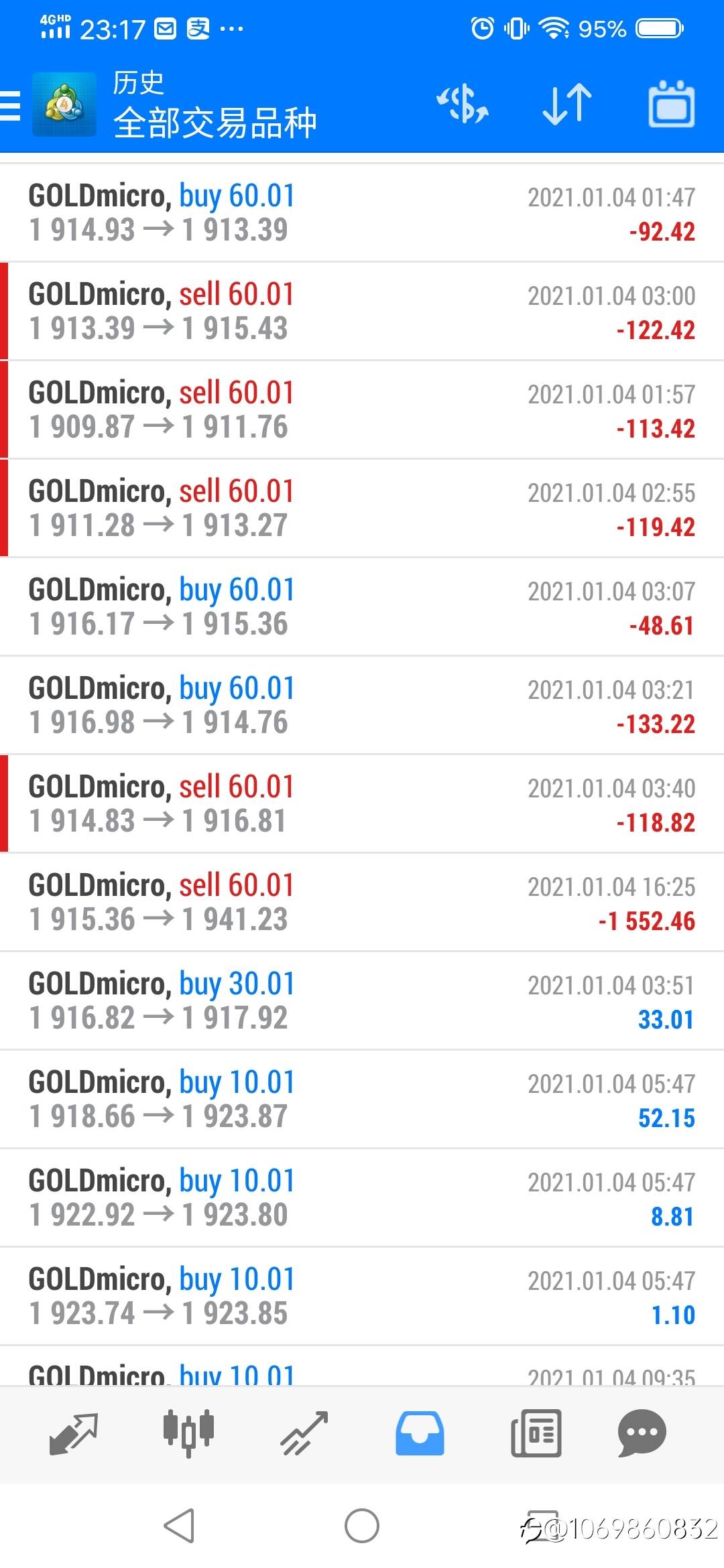Open the sell trade with -122.42 loss
The width and height of the screenshot is (724, 1568).
pos(362,312)
